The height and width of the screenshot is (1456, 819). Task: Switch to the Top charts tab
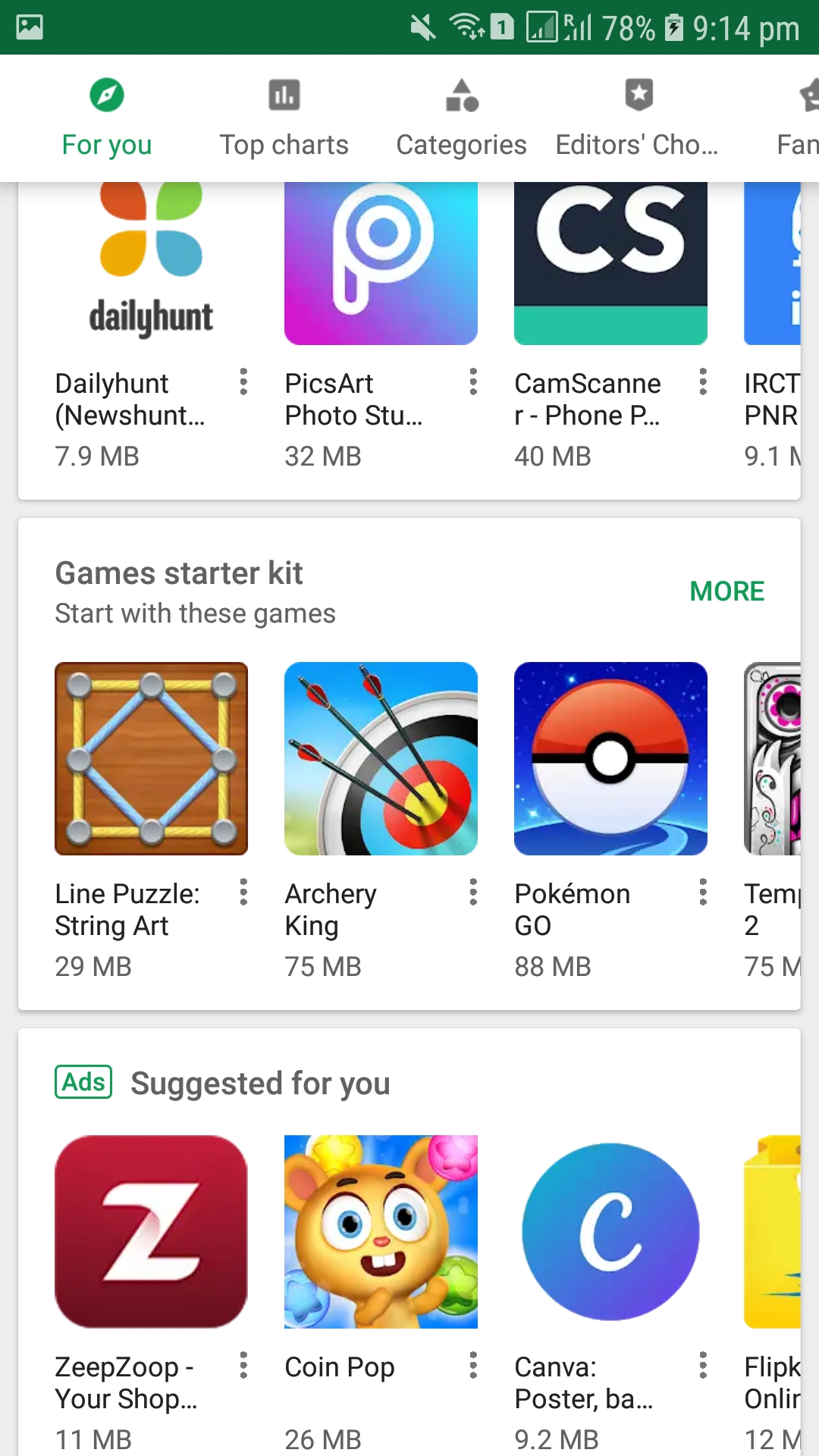pos(284,118)
